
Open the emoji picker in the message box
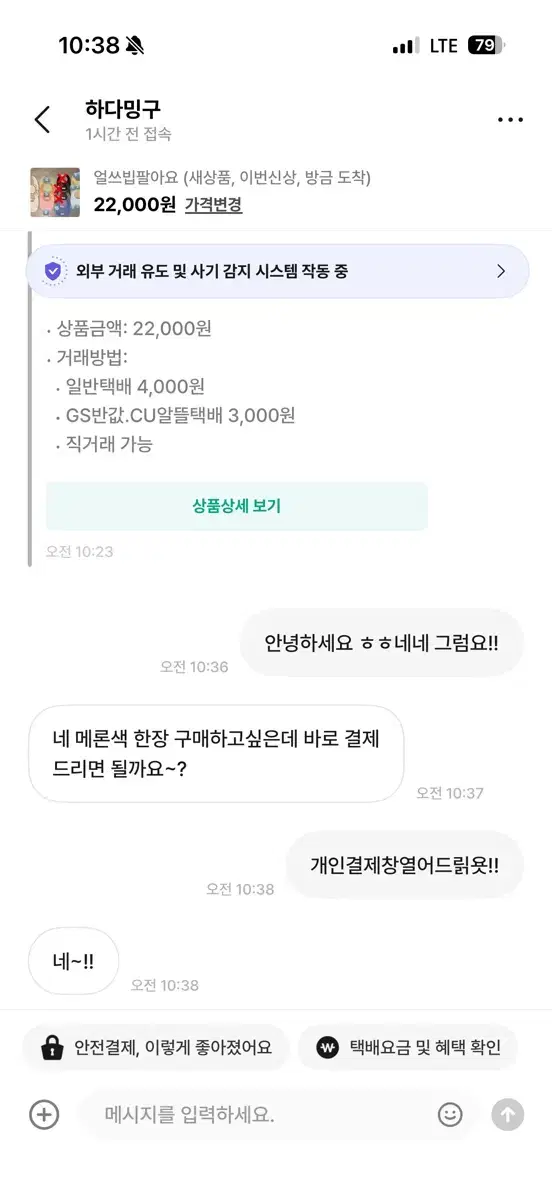point(450,1114)
